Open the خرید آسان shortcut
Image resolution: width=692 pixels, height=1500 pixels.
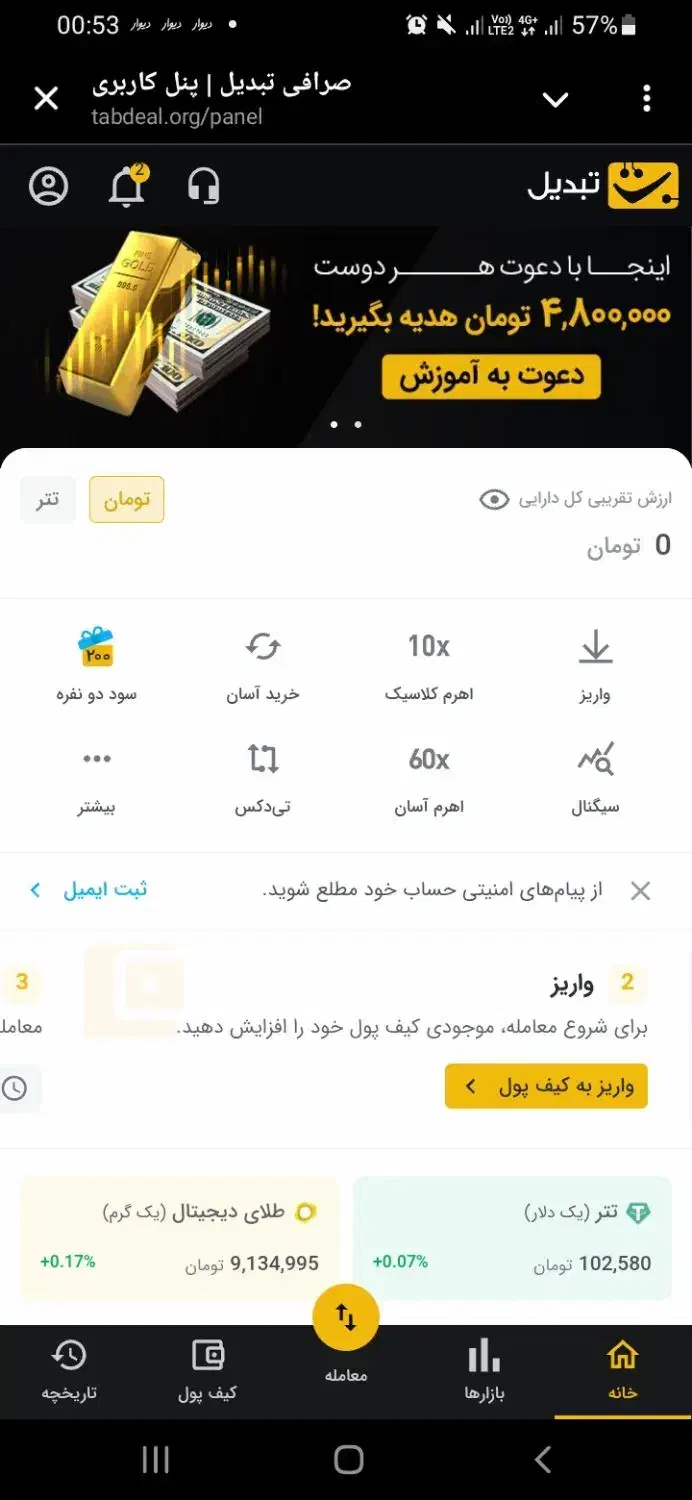coord(263,664)
